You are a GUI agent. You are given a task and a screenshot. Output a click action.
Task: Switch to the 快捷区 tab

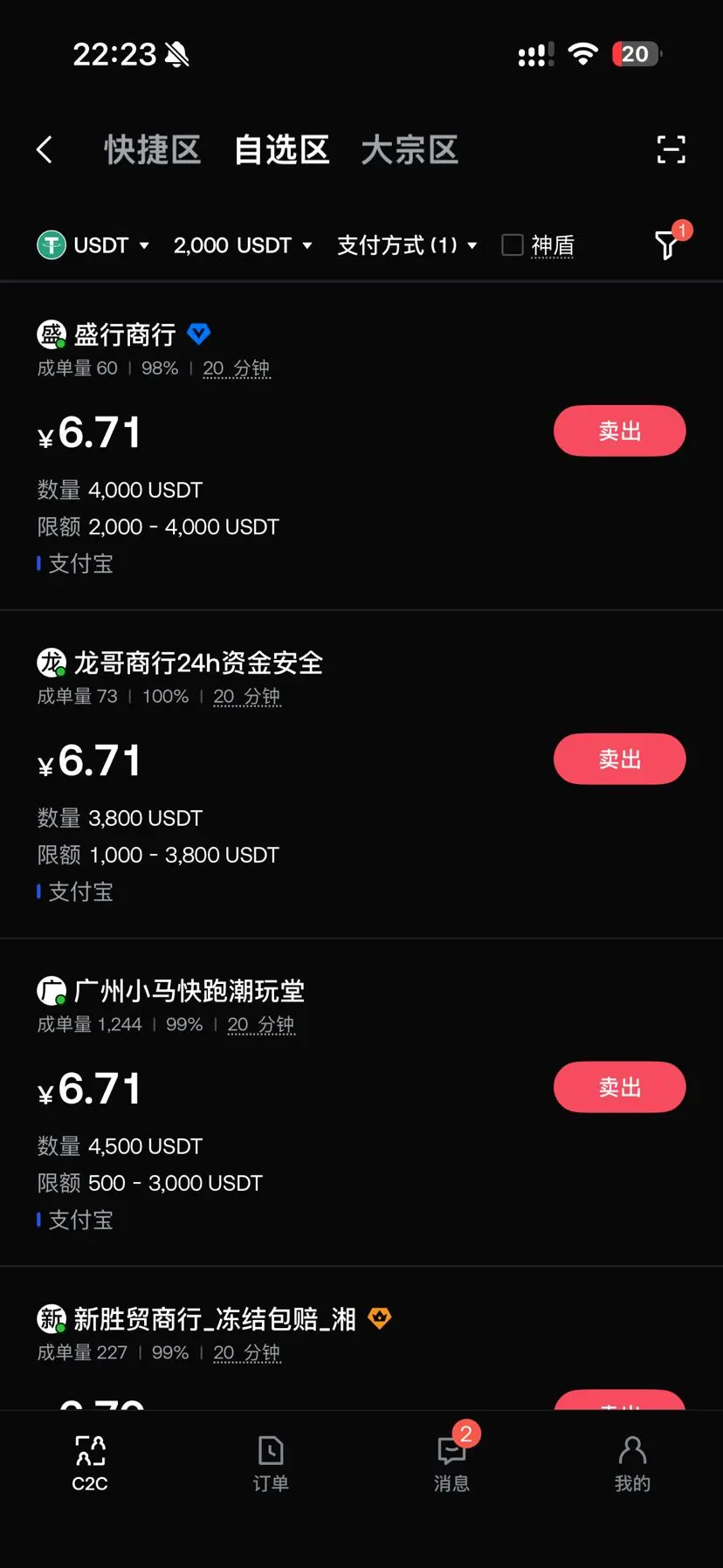(x=153, y=150)
